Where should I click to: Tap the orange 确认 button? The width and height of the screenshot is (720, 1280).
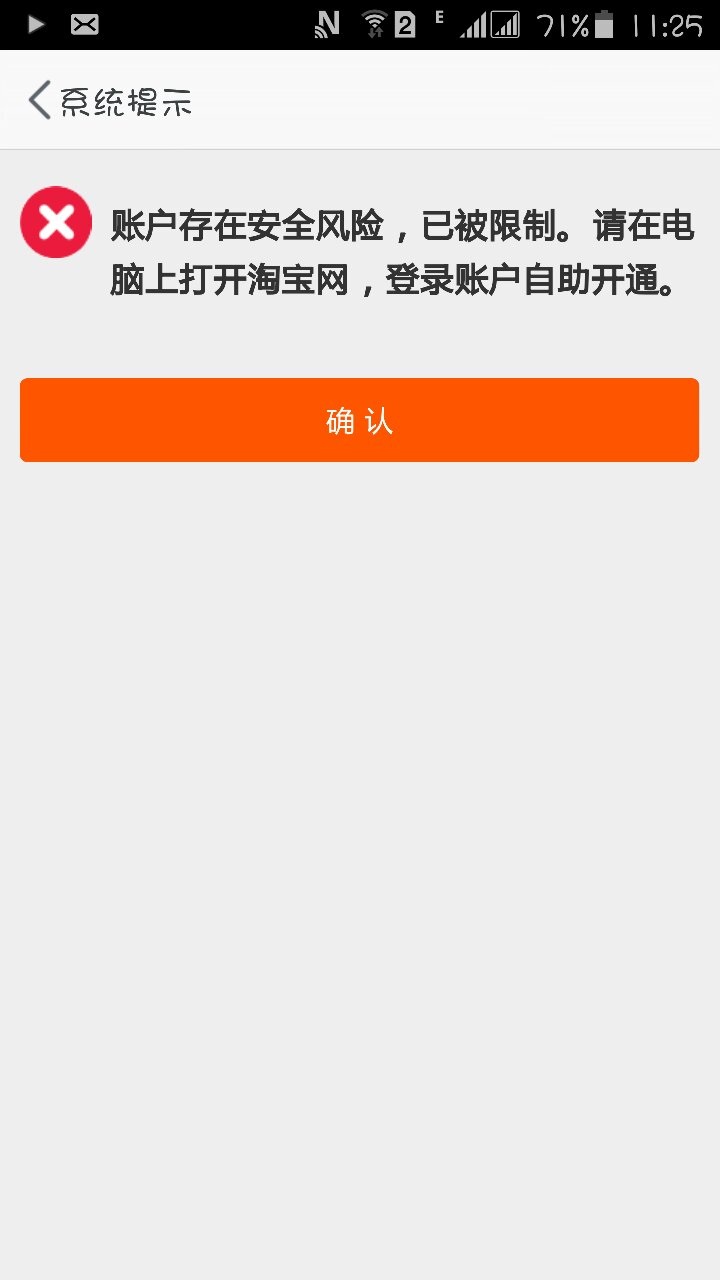(359, 420)
